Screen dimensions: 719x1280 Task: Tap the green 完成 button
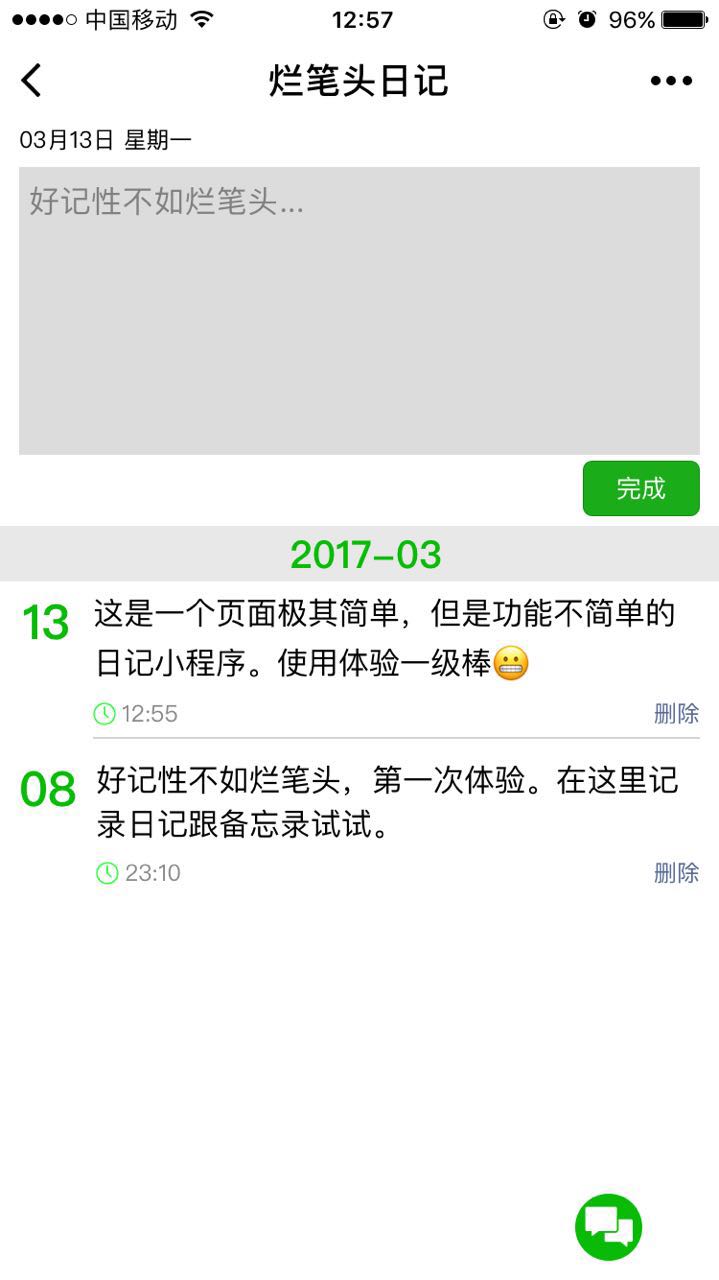tap(641, 488)
